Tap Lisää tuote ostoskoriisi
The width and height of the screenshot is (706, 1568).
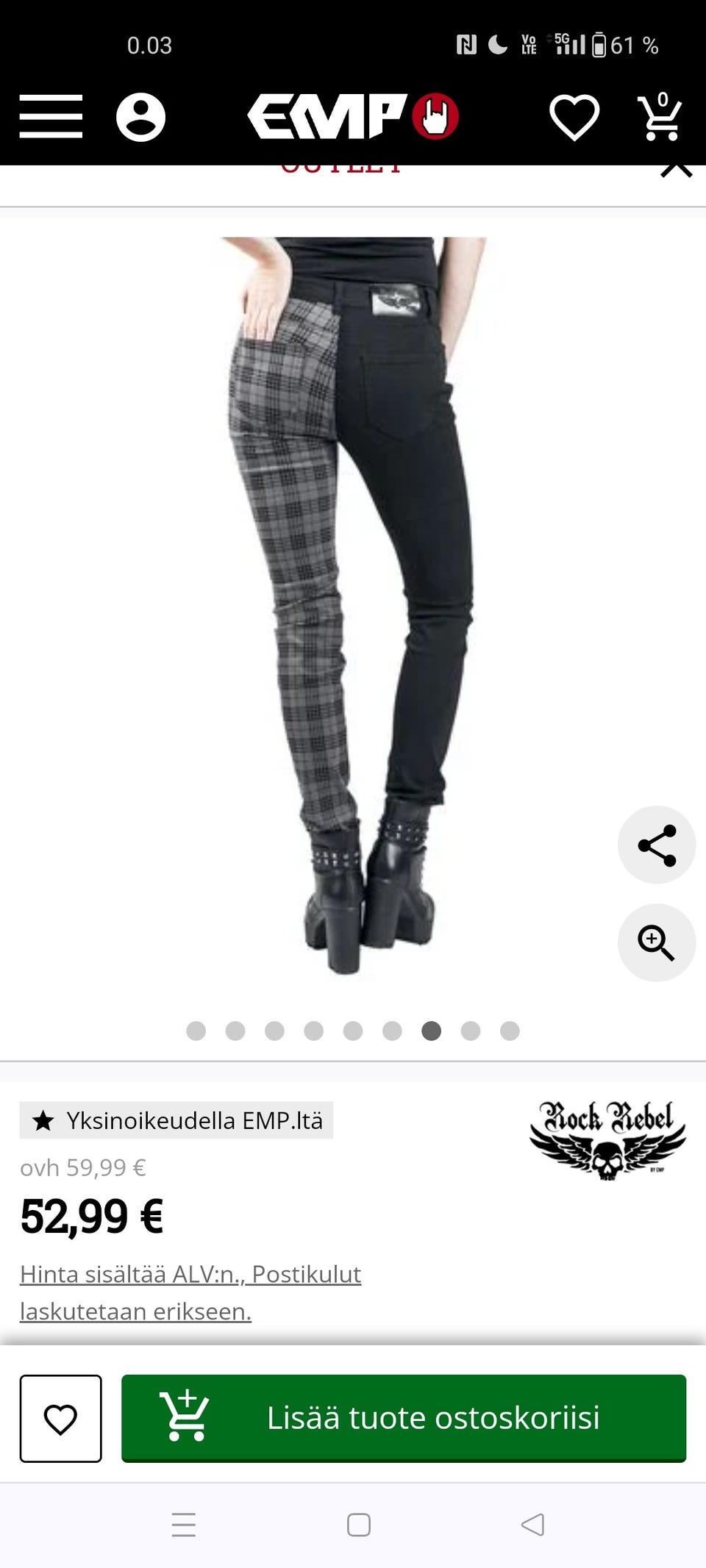coord(404,1418)
